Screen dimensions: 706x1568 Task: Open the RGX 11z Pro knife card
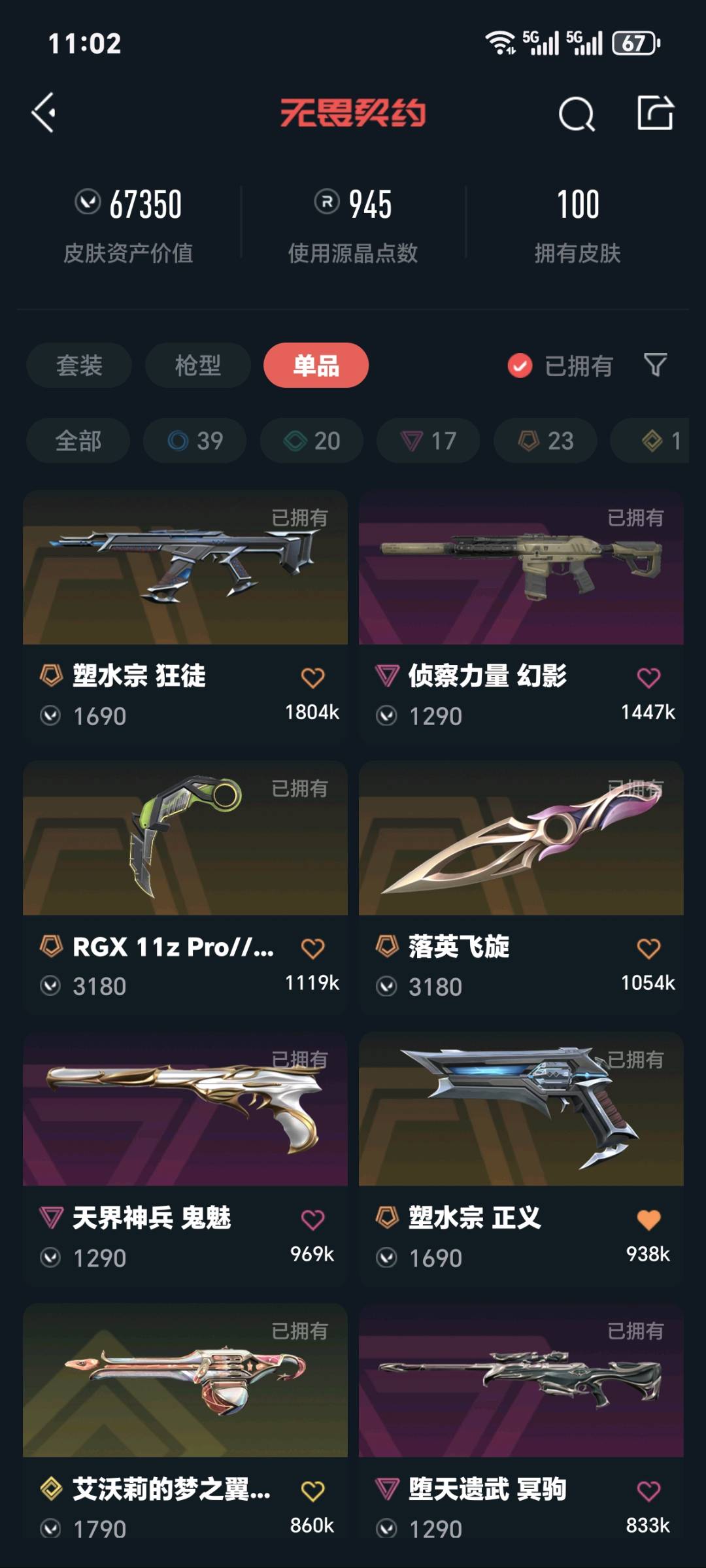185,887
